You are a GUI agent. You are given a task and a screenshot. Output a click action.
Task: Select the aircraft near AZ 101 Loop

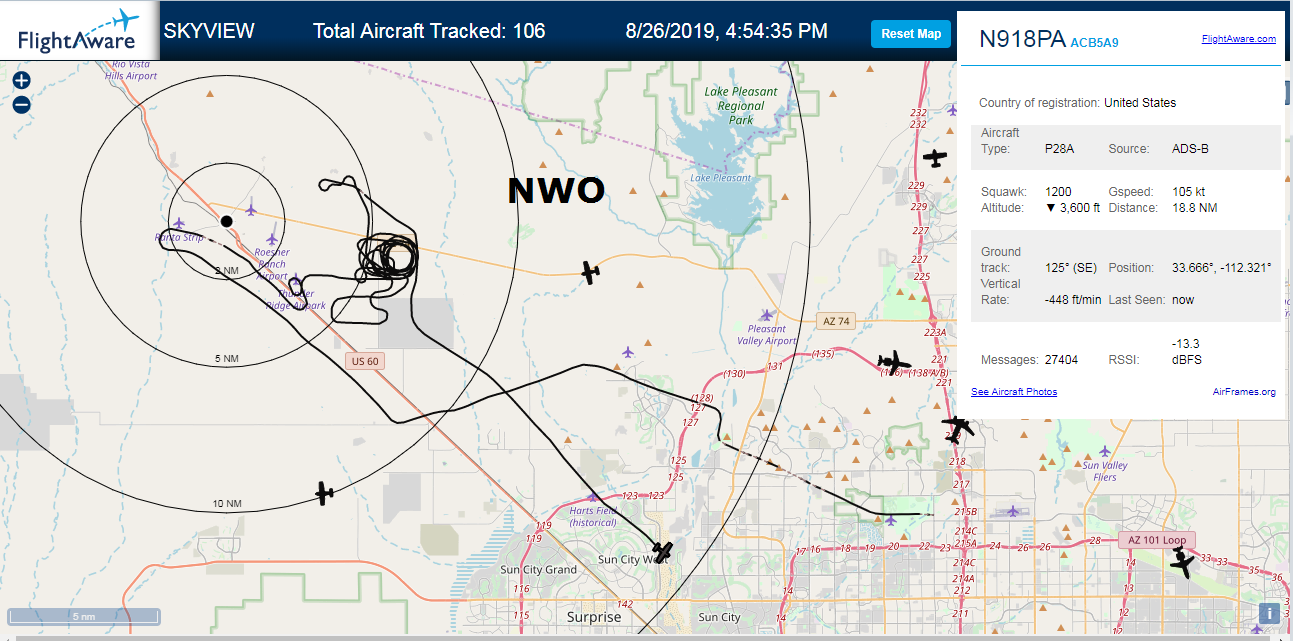click(x=1182, y=564)
